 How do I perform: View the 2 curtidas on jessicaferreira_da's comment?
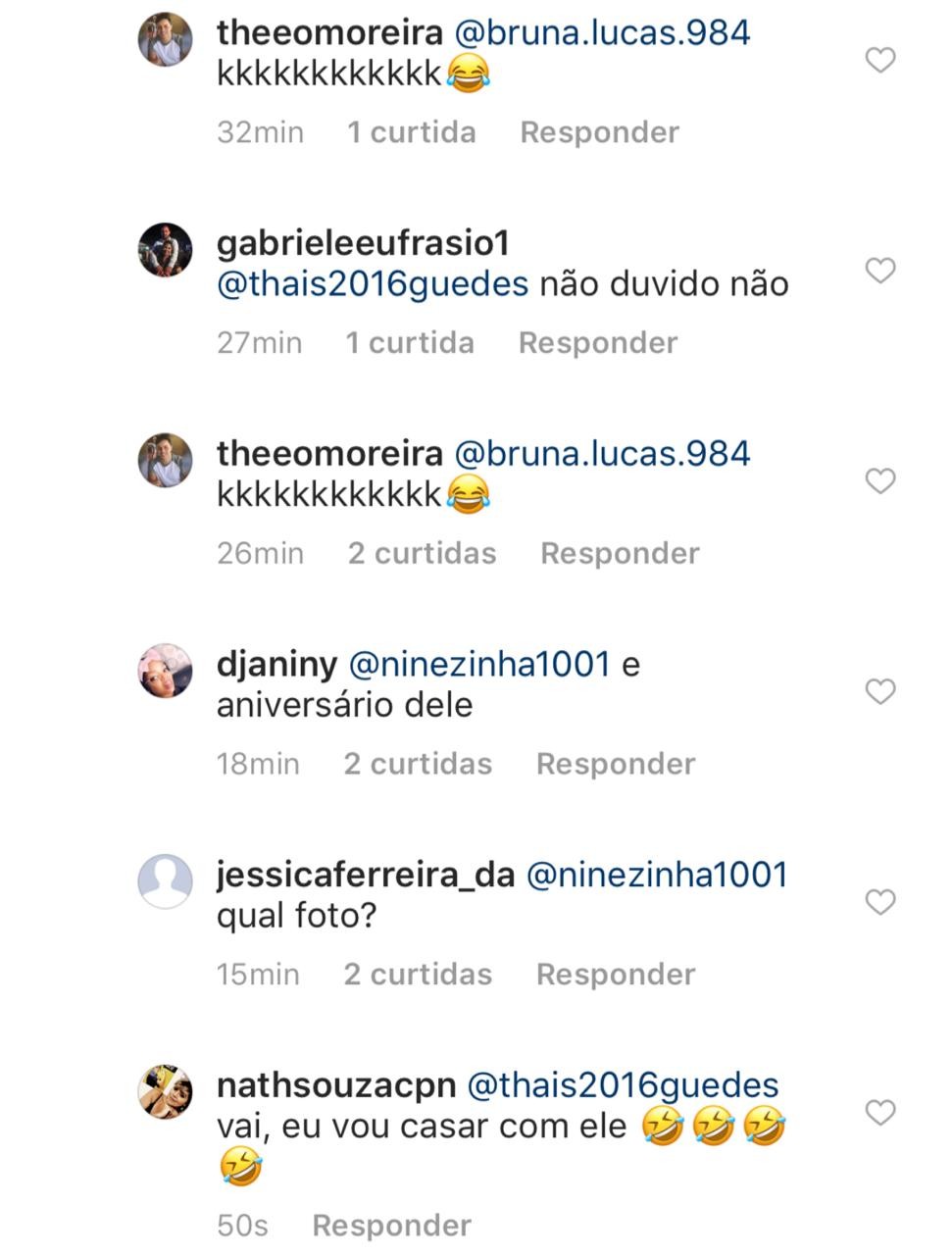(418, 974)
